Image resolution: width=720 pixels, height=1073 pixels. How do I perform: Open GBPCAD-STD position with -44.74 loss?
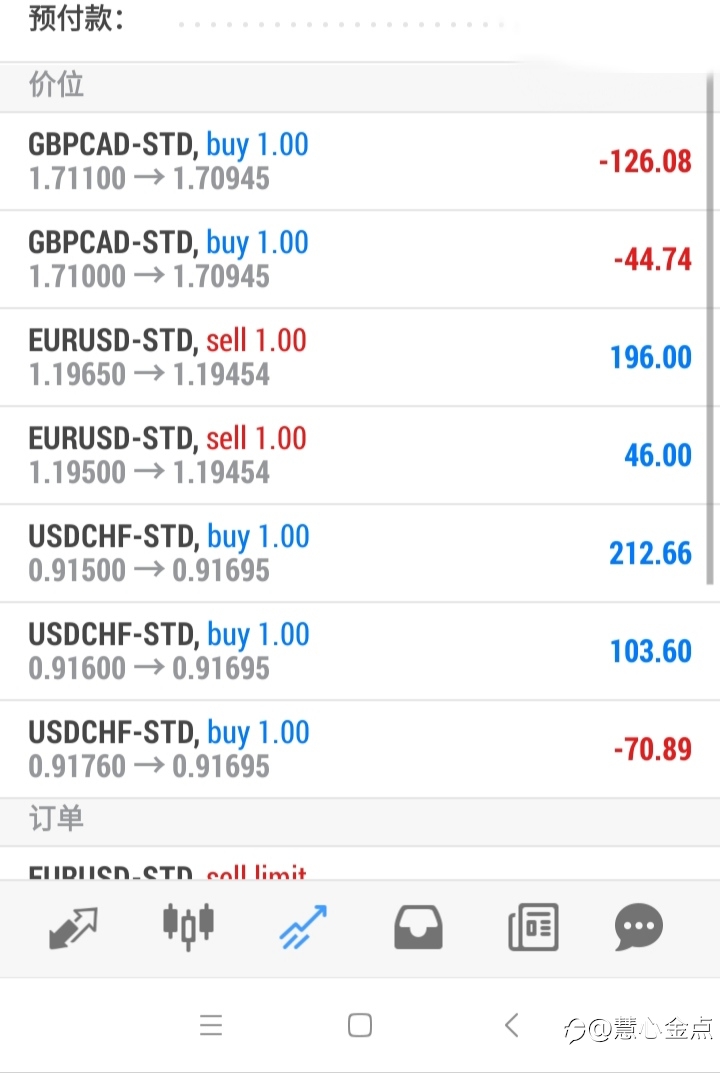pos(353,259)
